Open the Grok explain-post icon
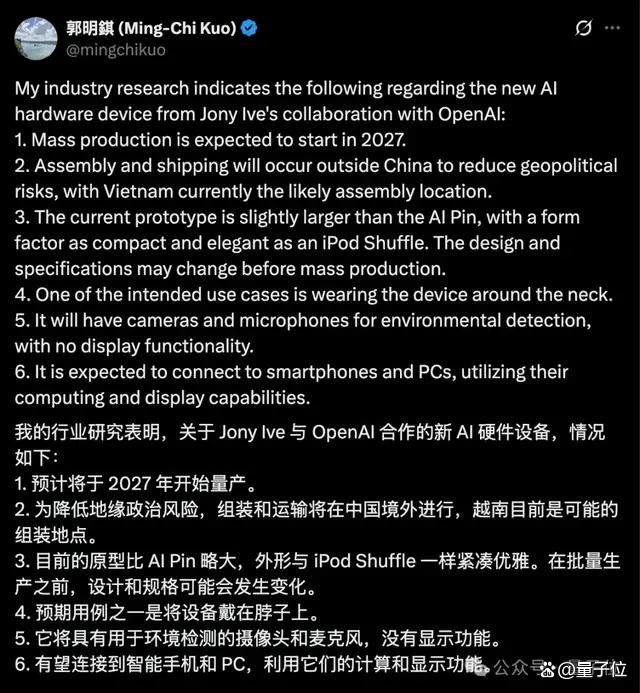The image size is (640, 693). point(583,28)
